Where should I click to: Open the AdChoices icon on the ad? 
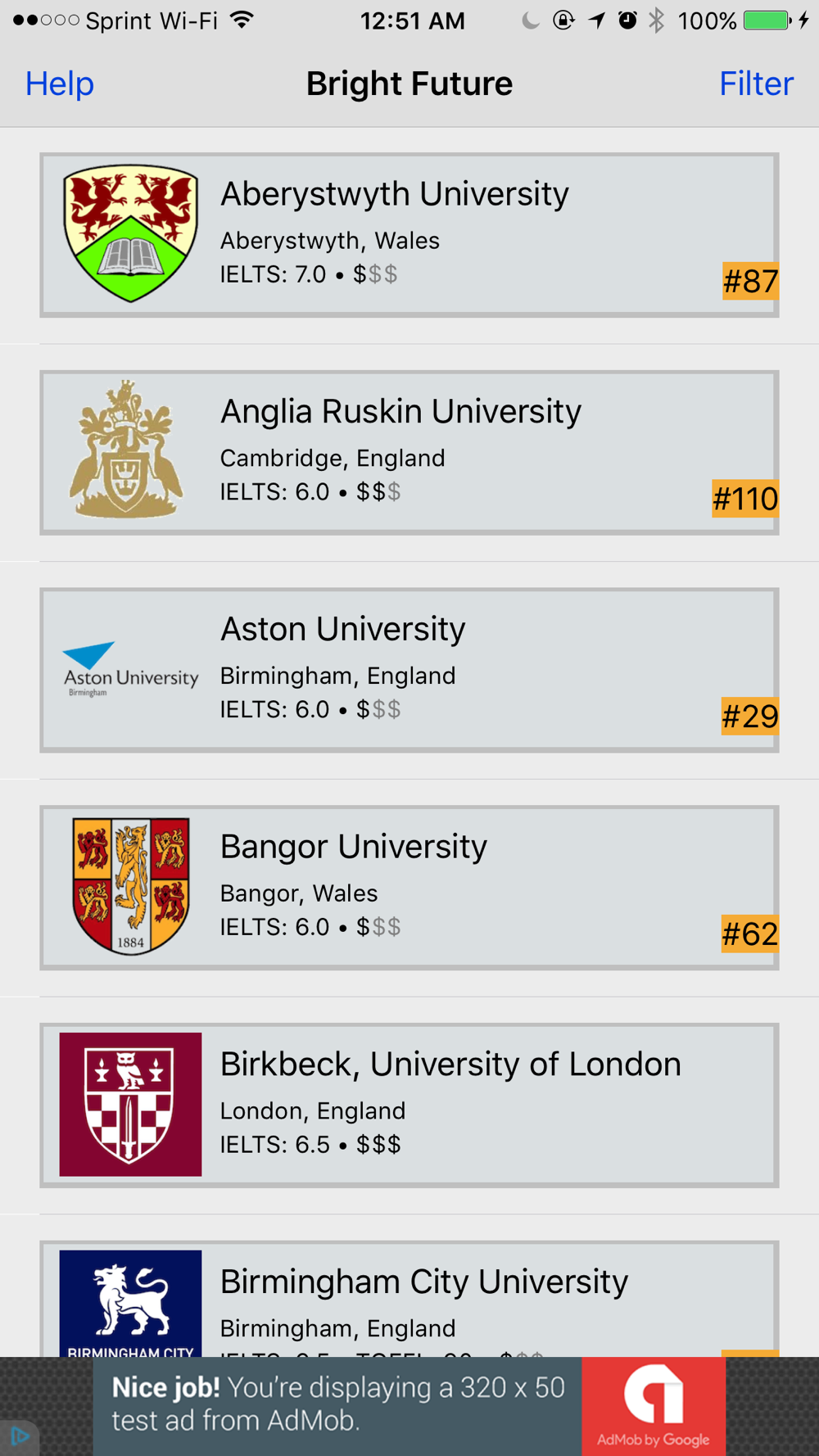pos(20,1436)
